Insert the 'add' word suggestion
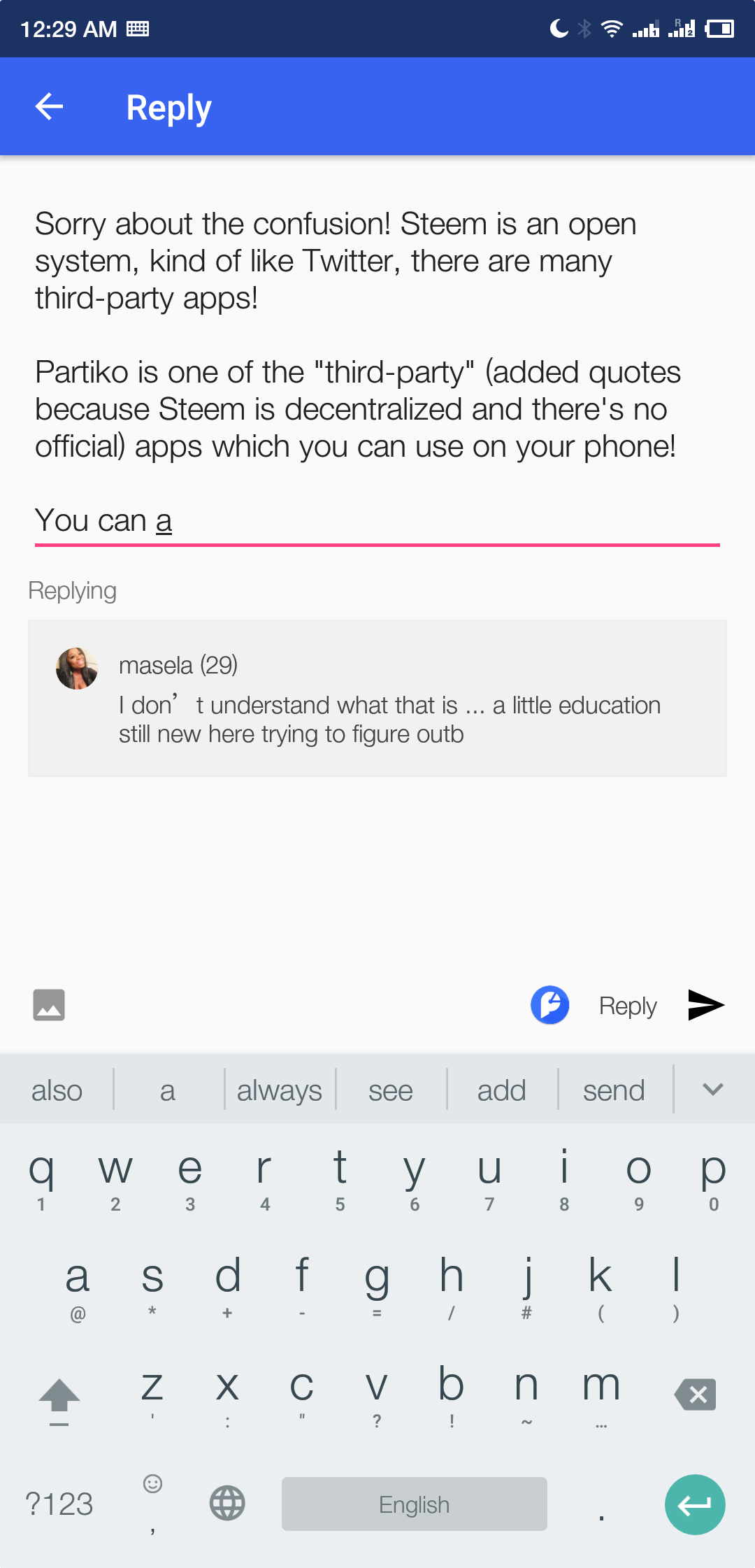 click(x=501, y=1090)
